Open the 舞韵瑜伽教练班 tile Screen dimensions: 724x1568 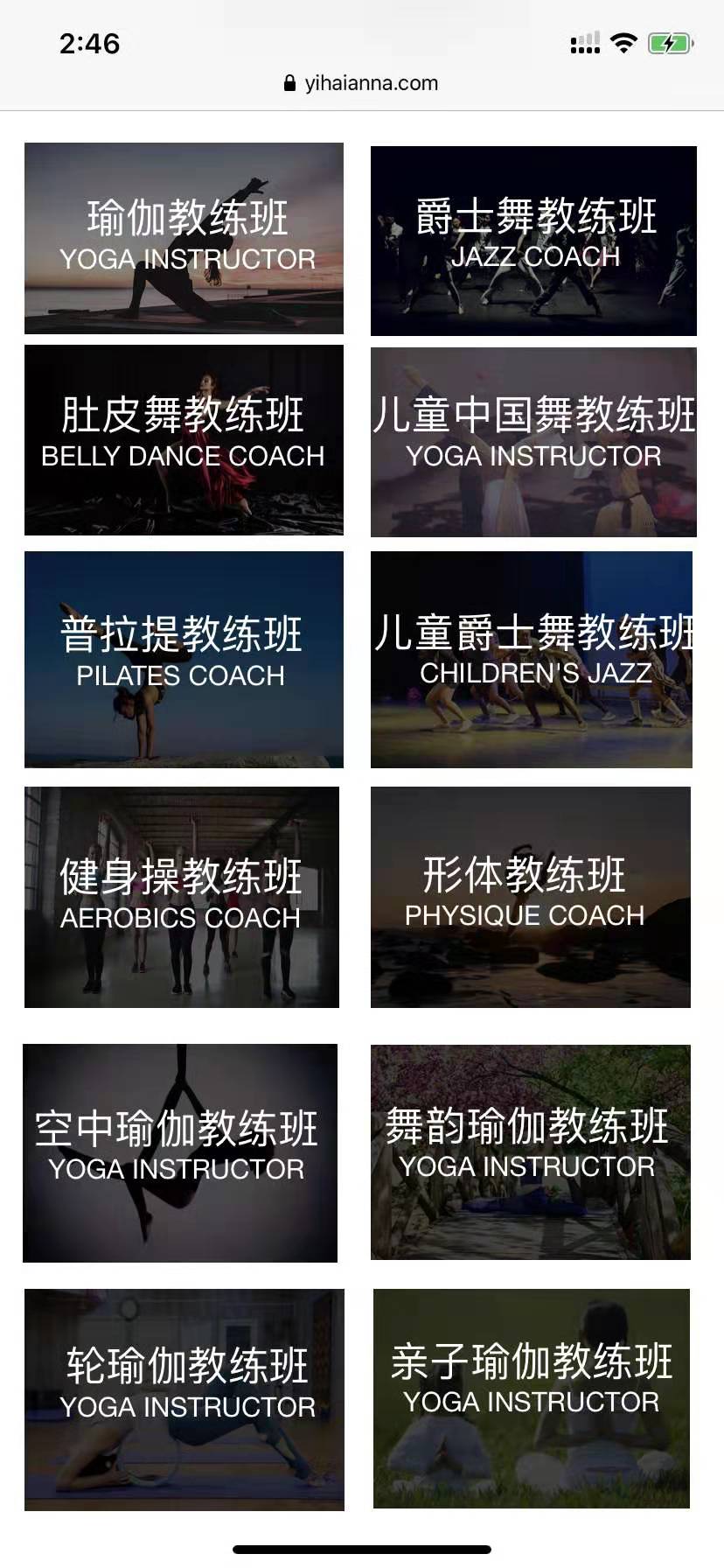pos(531,1152)
